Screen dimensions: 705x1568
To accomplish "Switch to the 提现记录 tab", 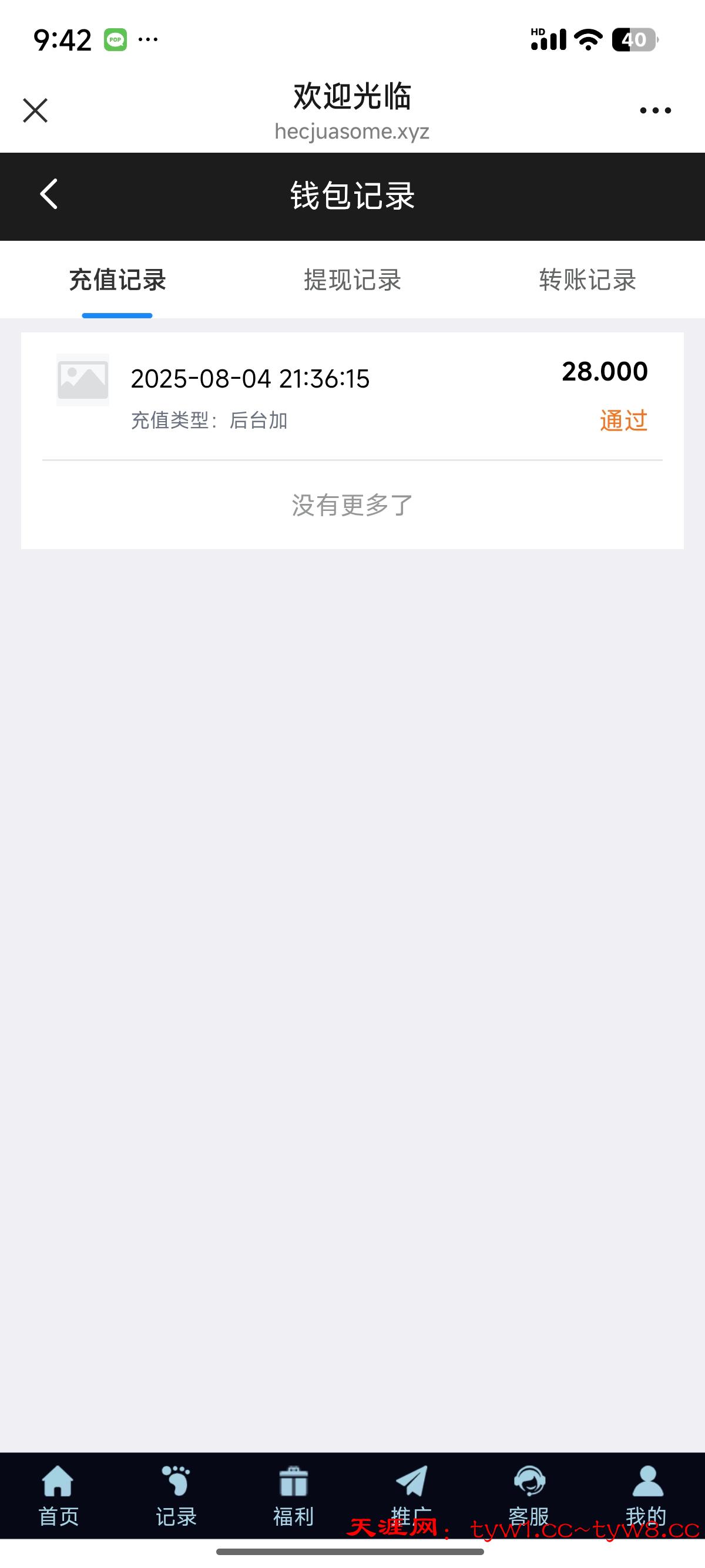I will pyautogui.click(x=352, y=280).
